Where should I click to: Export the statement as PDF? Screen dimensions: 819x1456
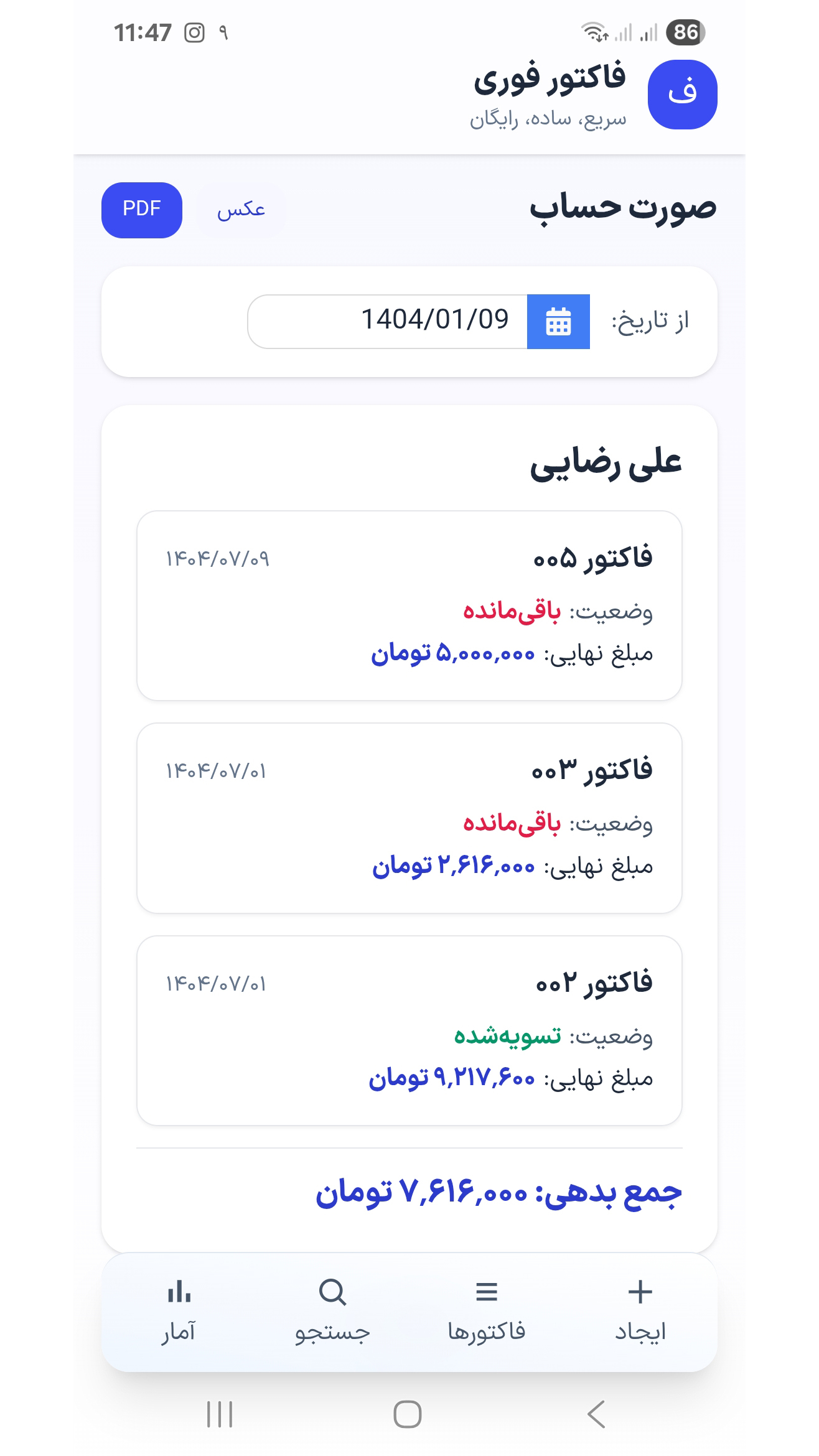(141, 210)
